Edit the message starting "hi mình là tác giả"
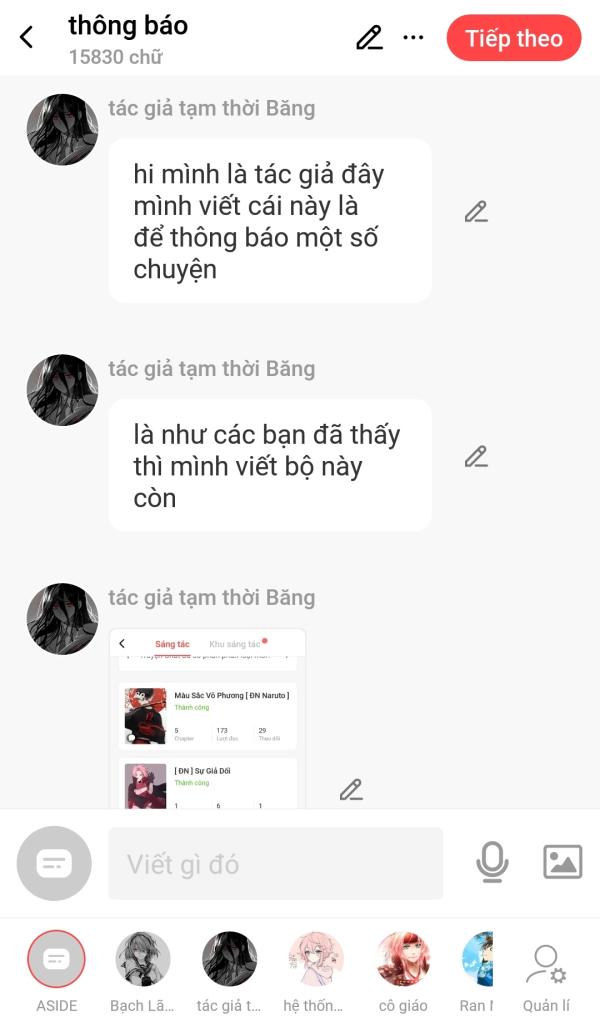600x1027 pixels. coord(476,212)
